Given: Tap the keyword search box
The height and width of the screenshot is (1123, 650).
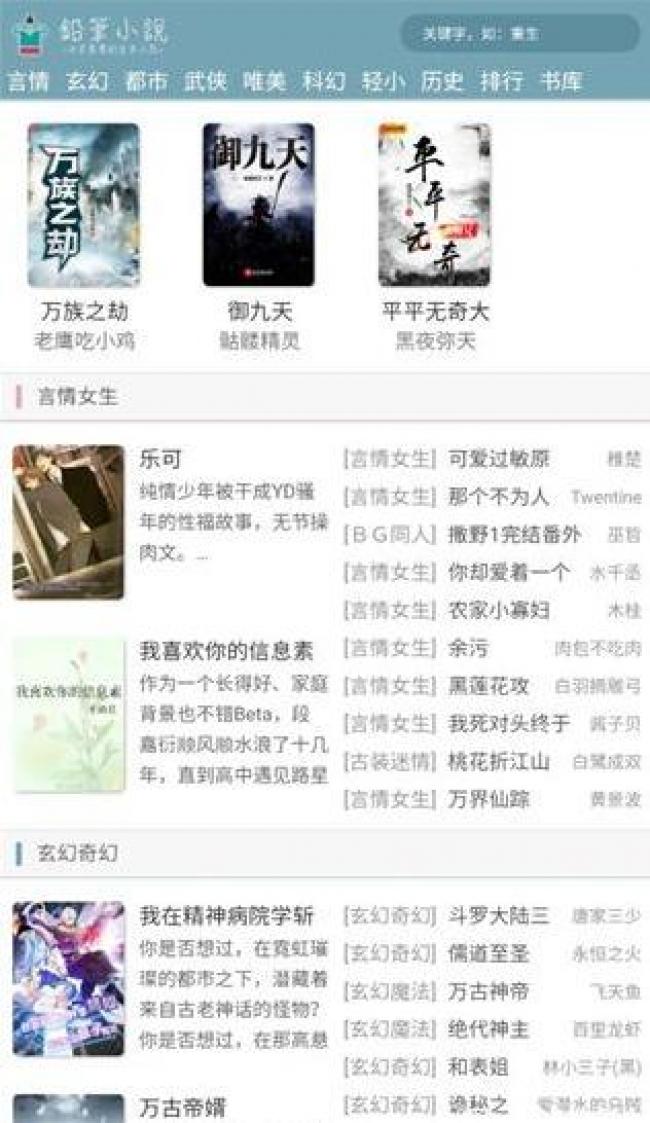Looking at the screenshot, I should (x=518, y=33).
